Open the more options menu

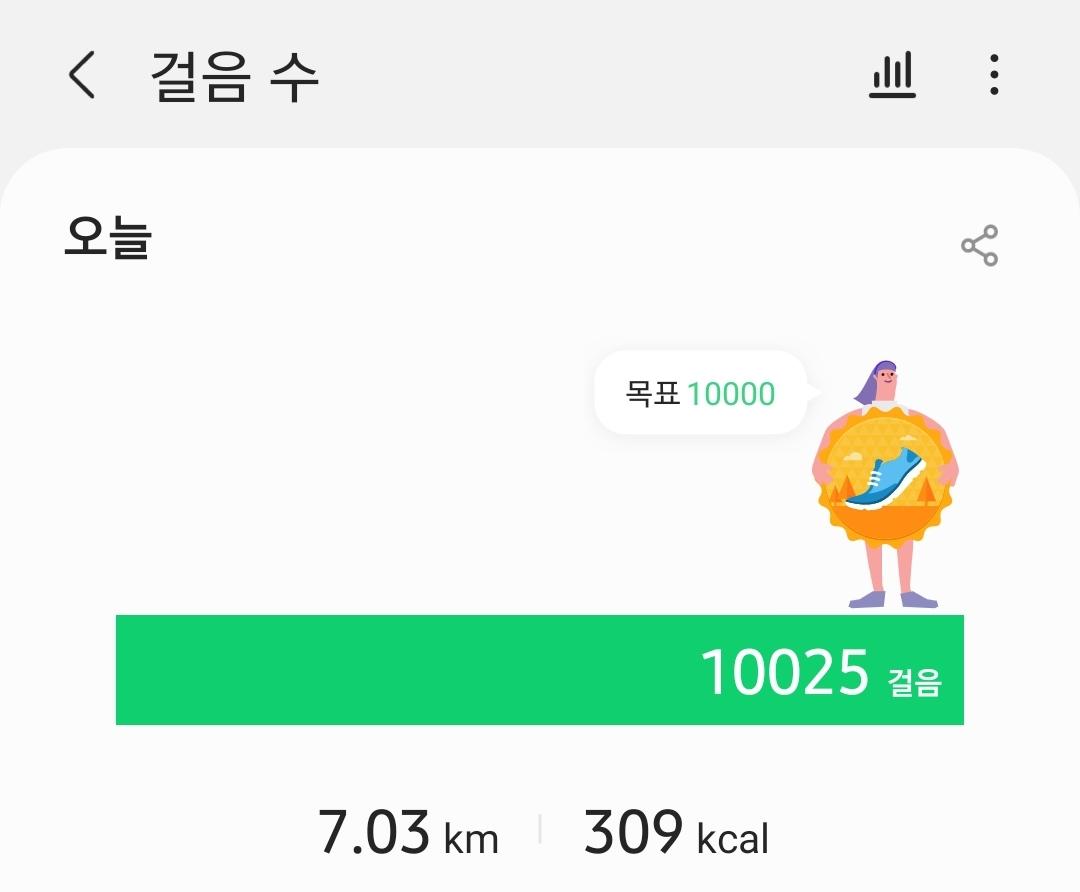(x=993, y=75)
